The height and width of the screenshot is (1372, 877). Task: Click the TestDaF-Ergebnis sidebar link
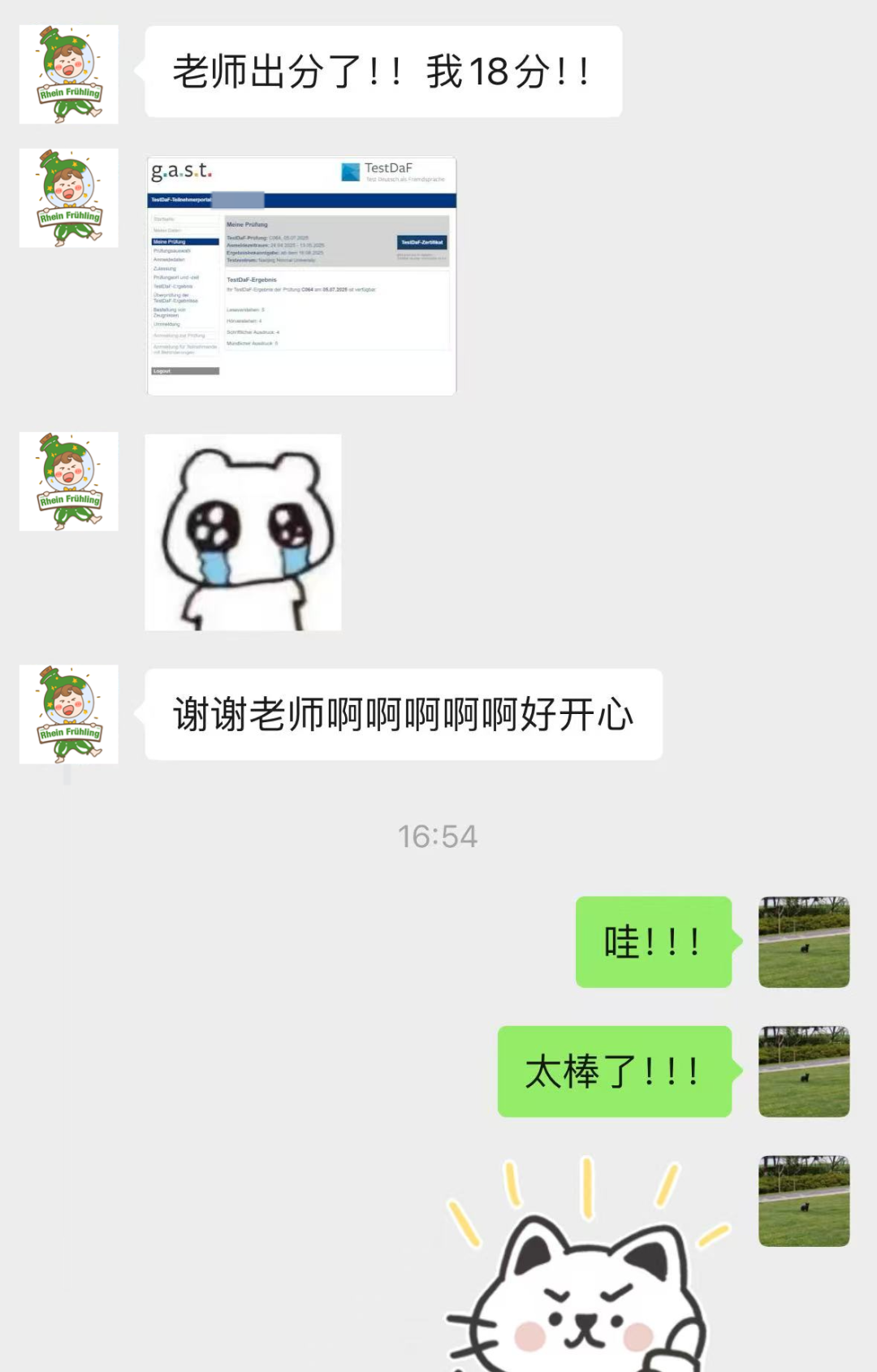tap(173, 287)
